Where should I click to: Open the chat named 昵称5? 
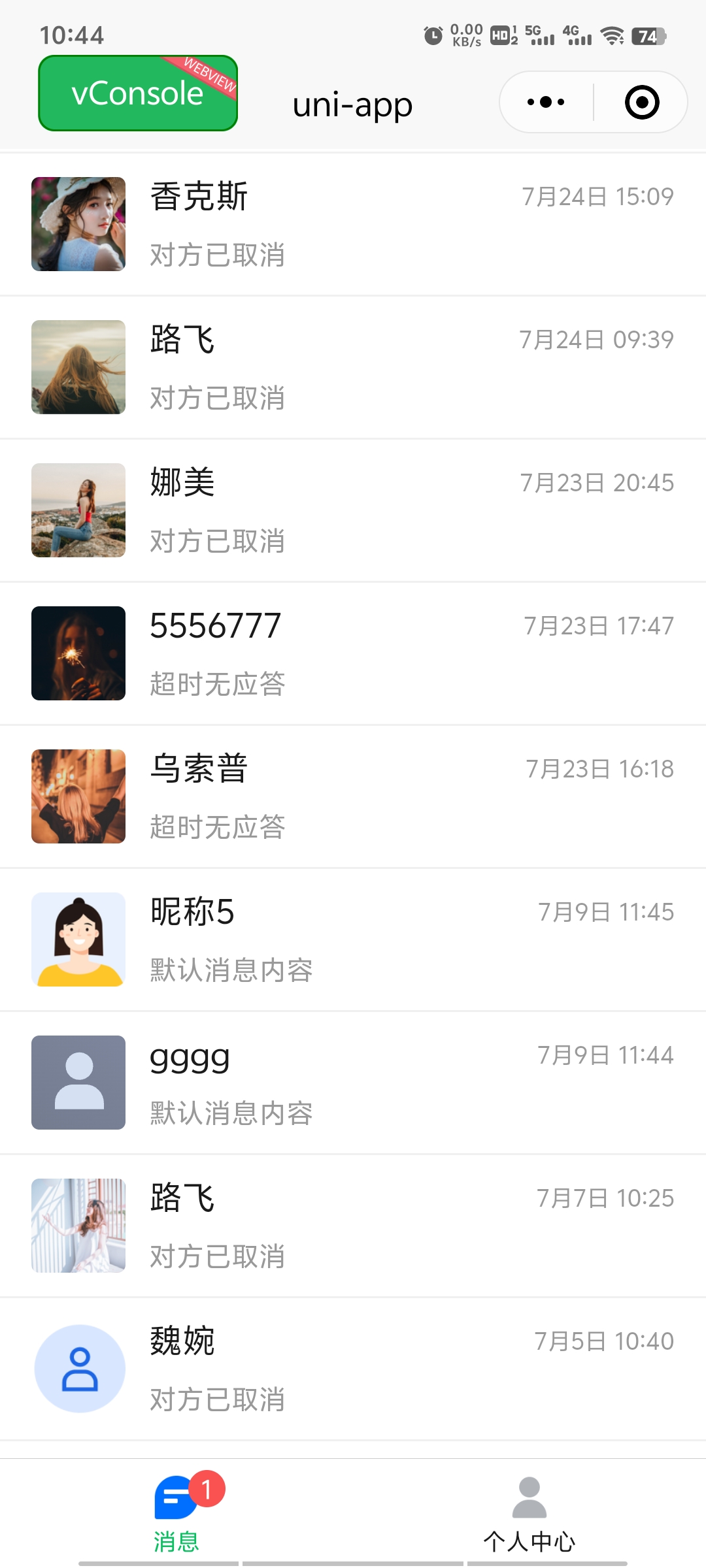(x=353, y=939)
